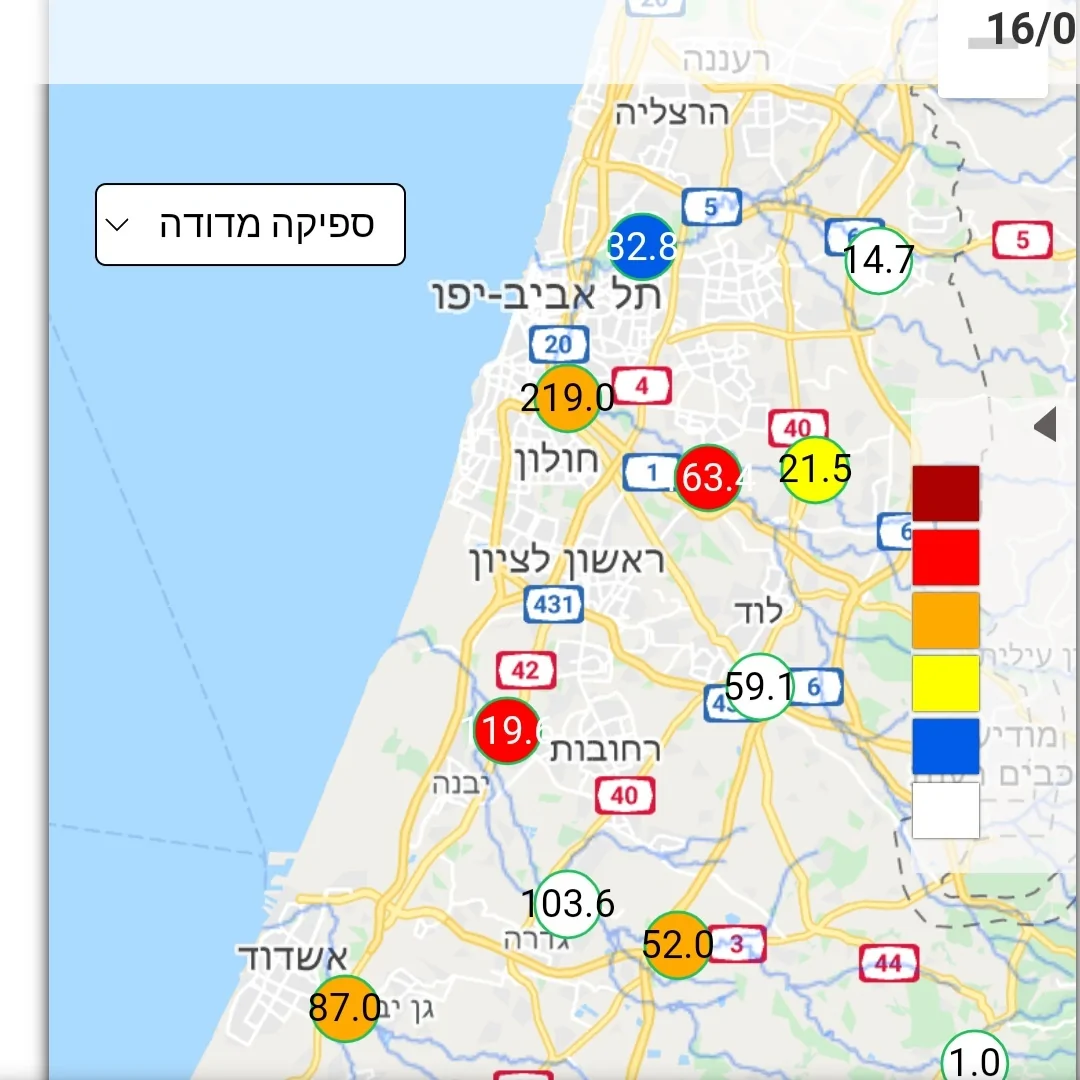The image size is (1080, 1080).
Task: Tap the yellow 21.5 station marker
Action: (x=815, y=469)
